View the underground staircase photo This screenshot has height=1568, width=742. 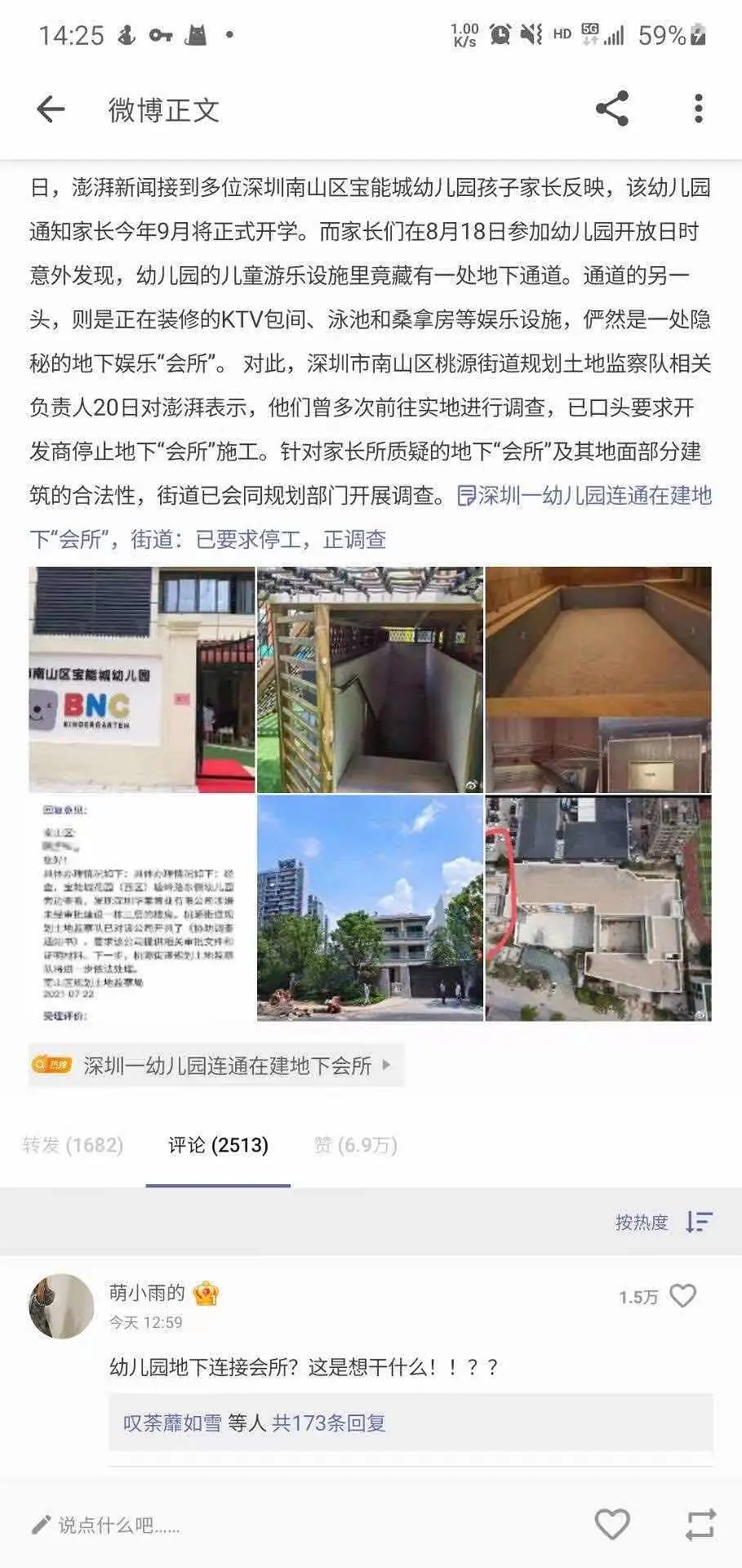point(370,679)
